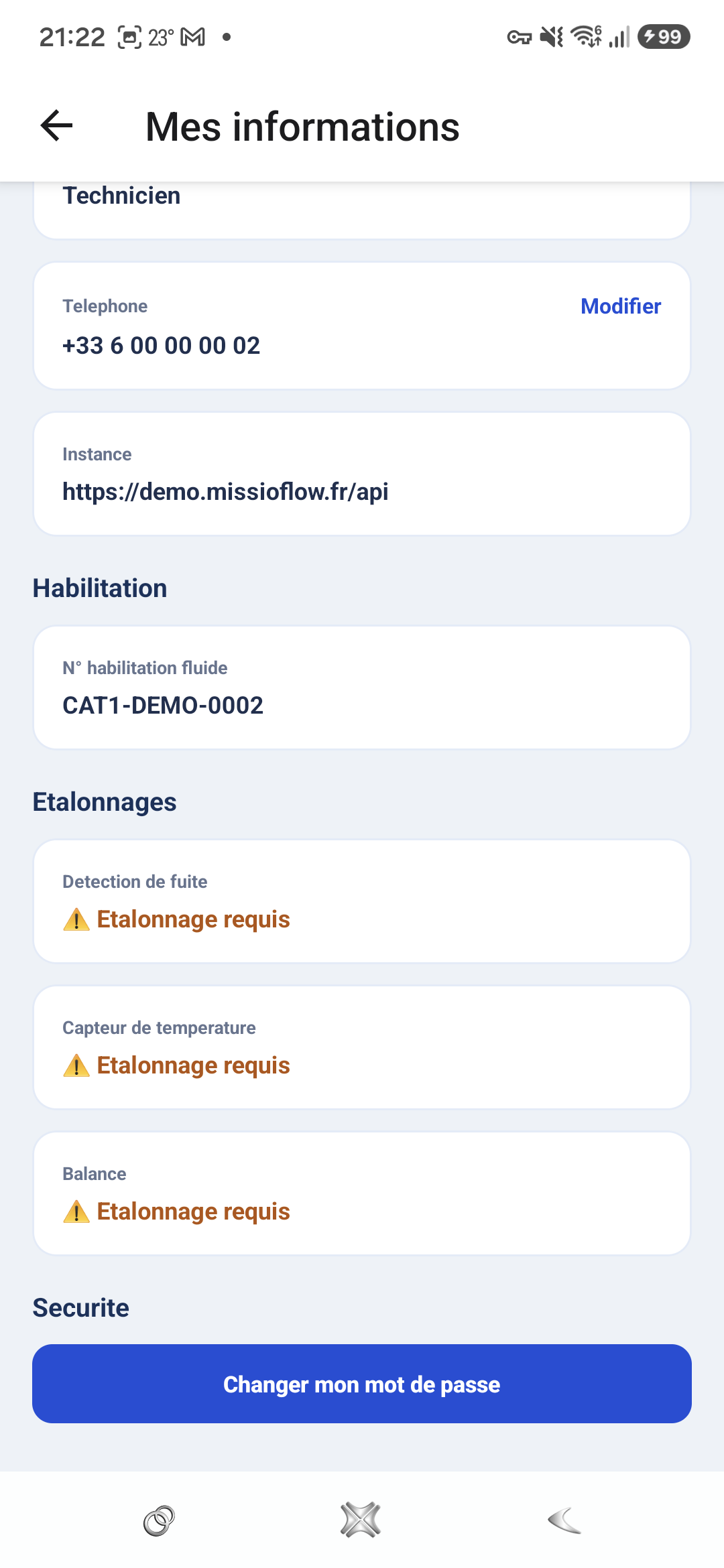Tap Changer mon mot de passe
This screenshot has width=724, height=1568.
coord(362,1384)
